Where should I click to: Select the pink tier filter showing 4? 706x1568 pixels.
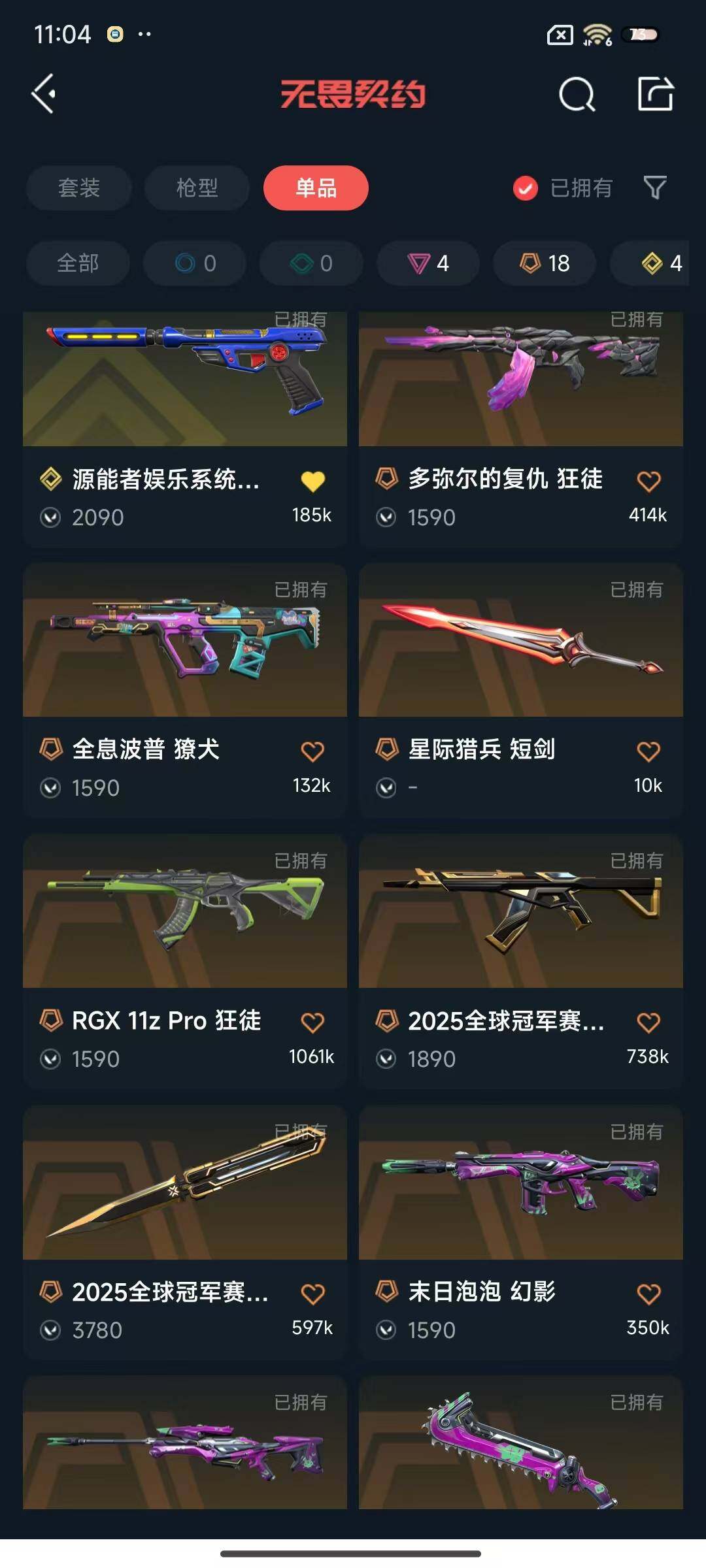click(428, 263)
